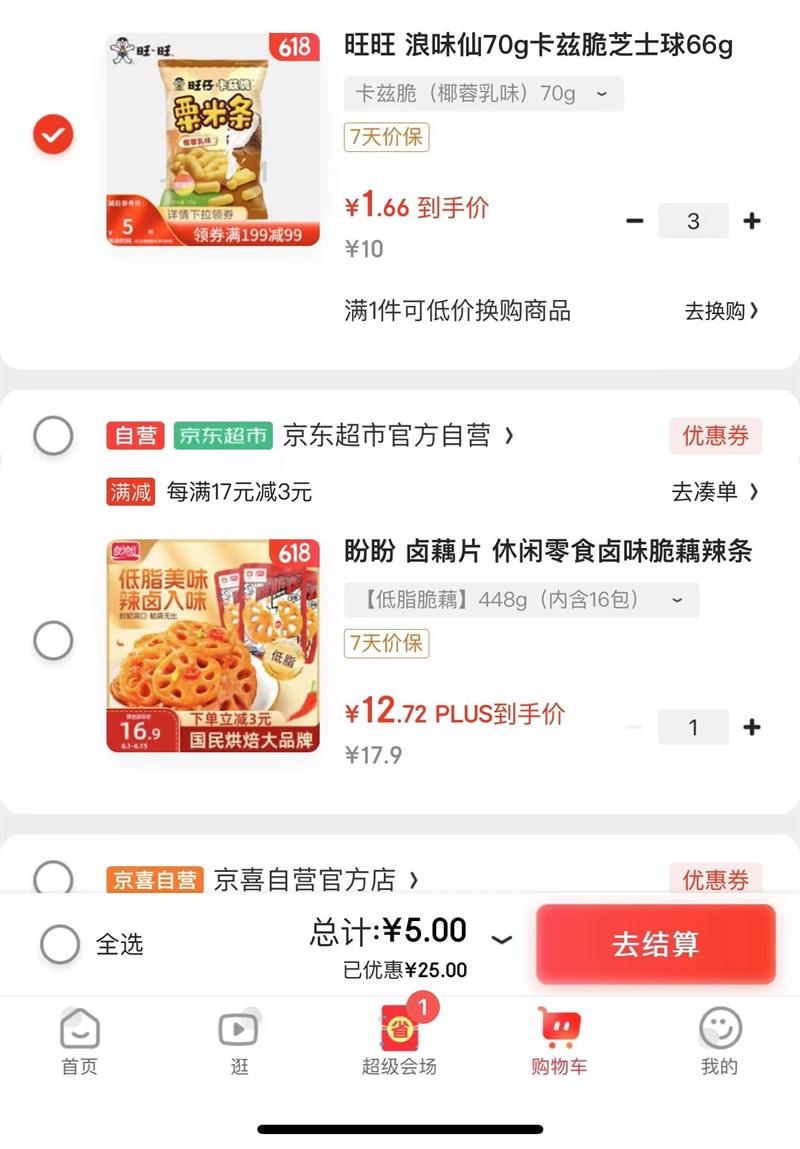Viewport: 800px width, 1149px height.
Task: Tap 去换购 for low-price add-on
Action: tap(721, 311)
